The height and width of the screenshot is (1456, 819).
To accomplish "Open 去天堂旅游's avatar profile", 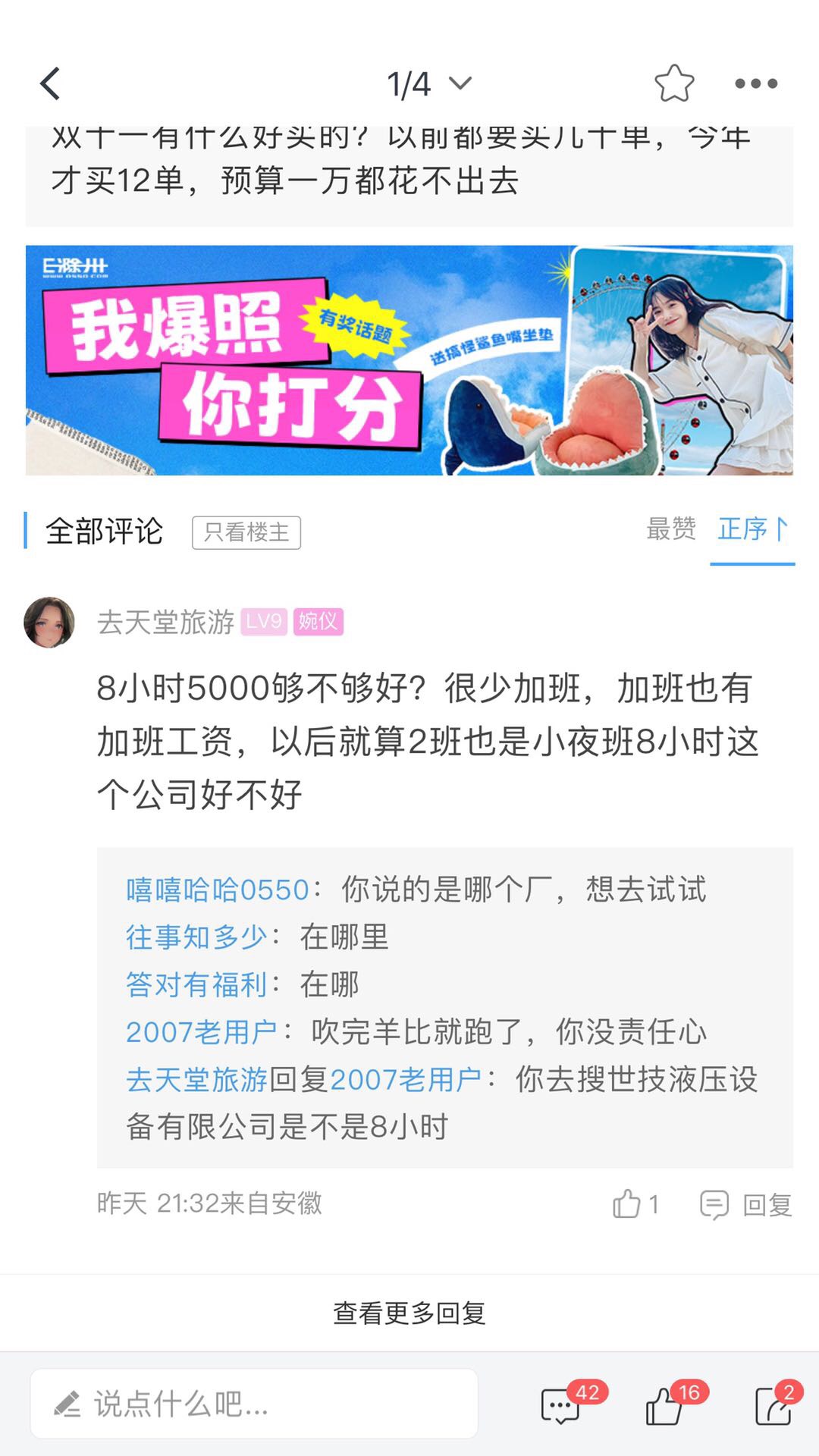I will coord(49,622).
